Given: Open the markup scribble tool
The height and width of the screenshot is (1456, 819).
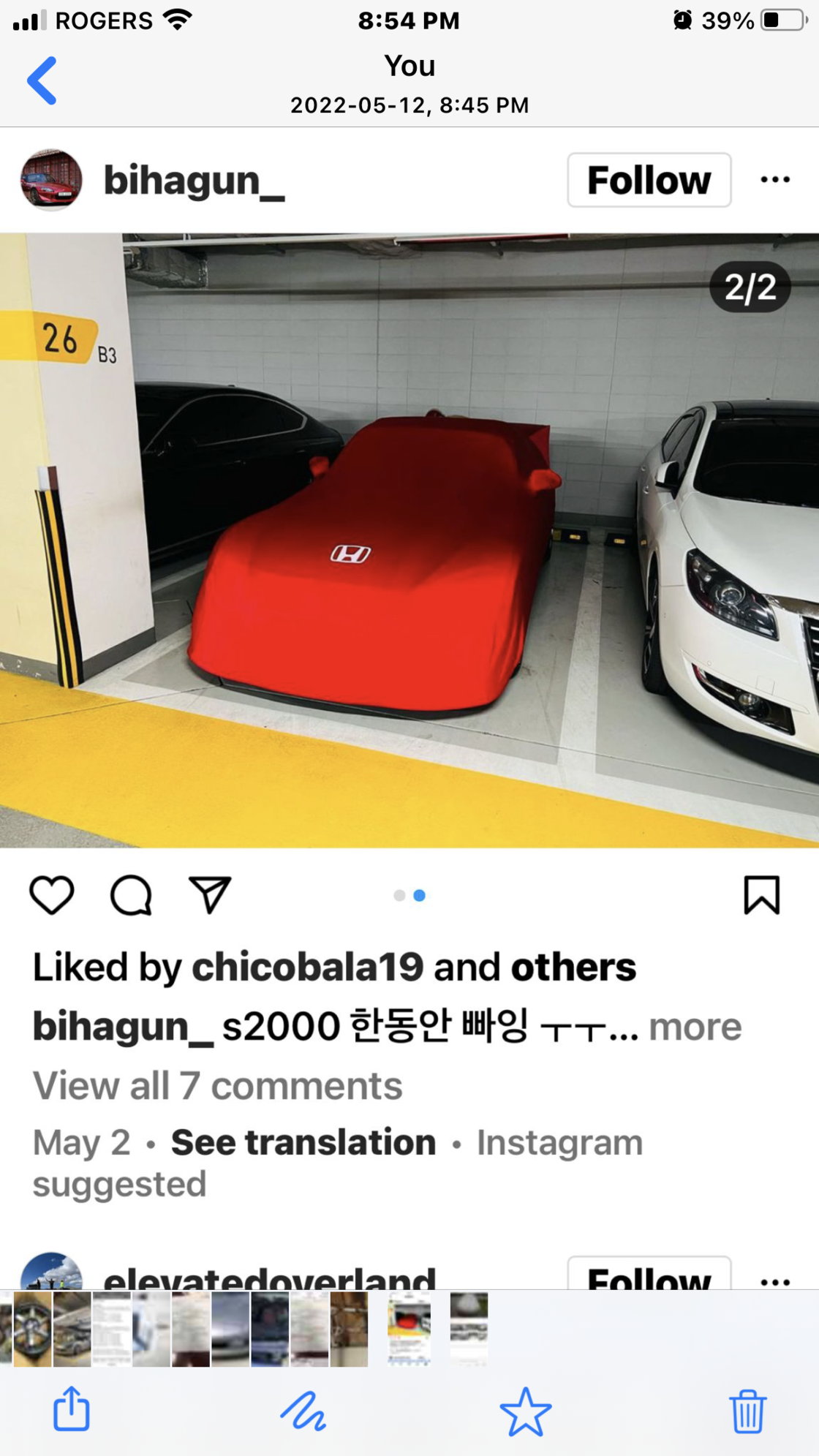Looking at the screenshot, I should tap(303, 1411).
